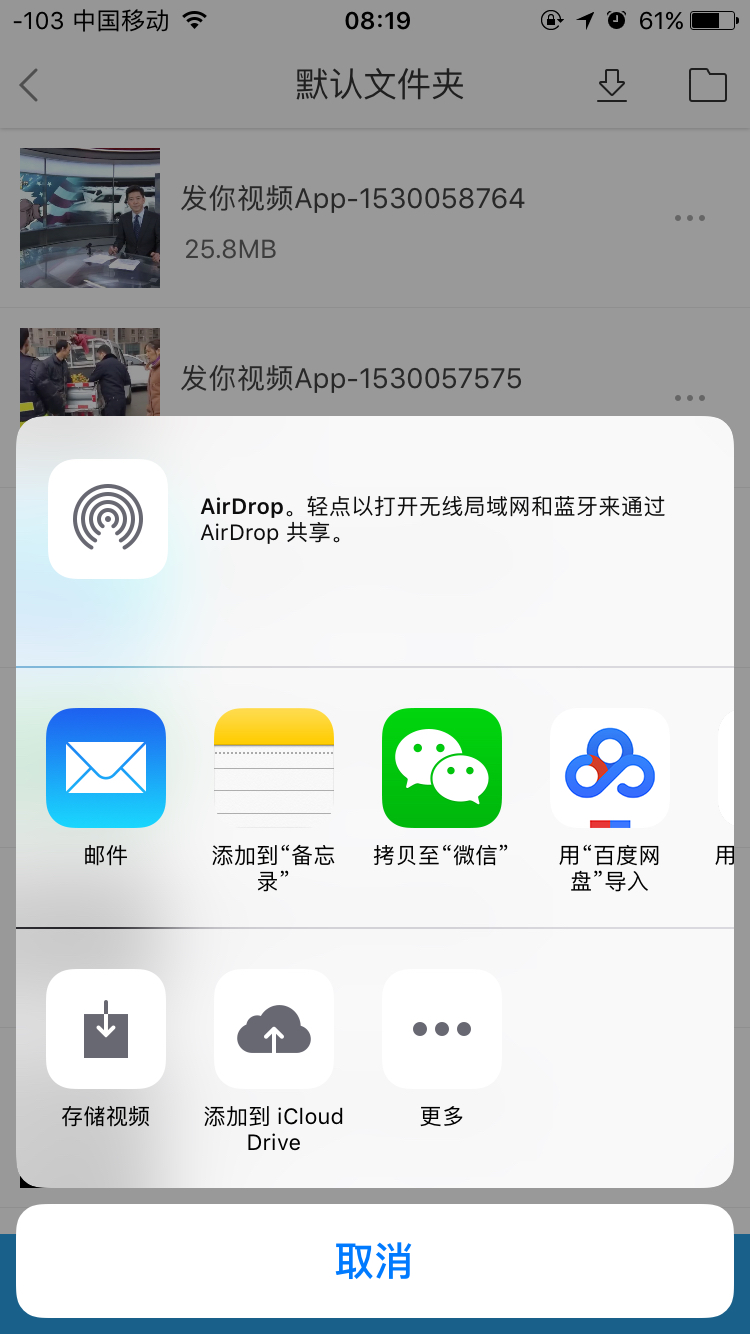Tap the clock showing 08:19
Viewport: 750px width, 1334px height.
pyautogui.click(x=375, y=20)
